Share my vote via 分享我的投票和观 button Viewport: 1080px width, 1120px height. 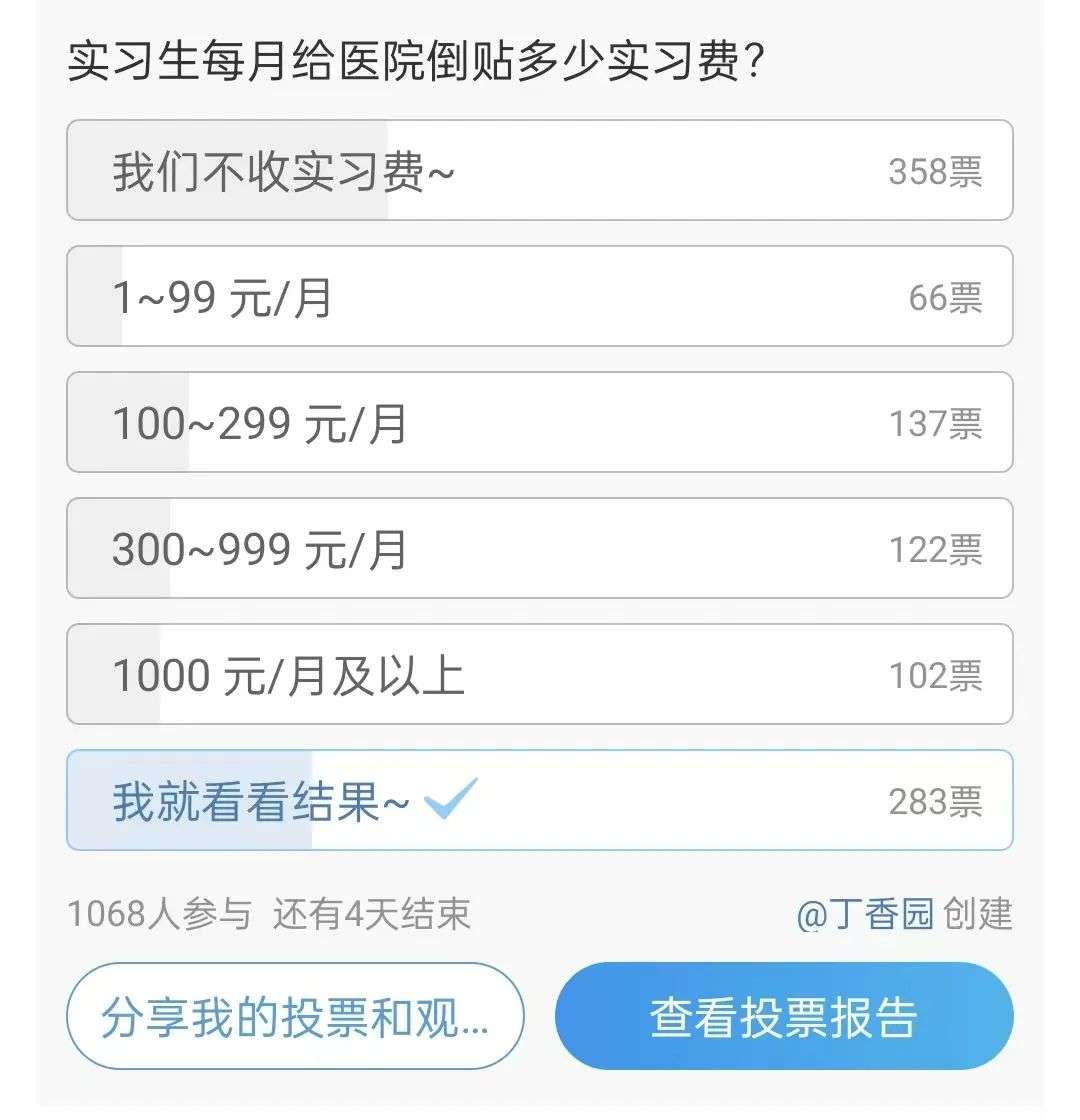[295, 1017]
